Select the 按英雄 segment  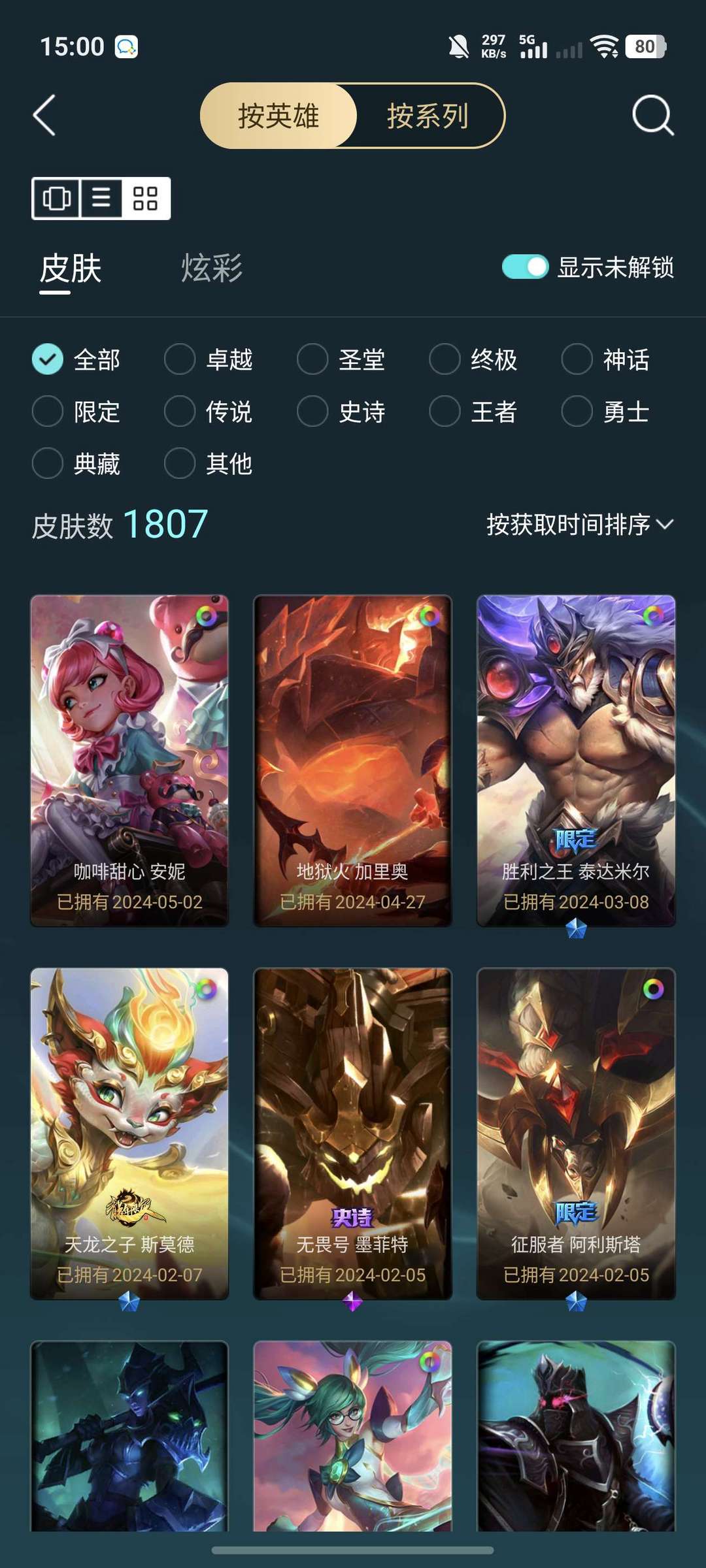coord(278,116)
